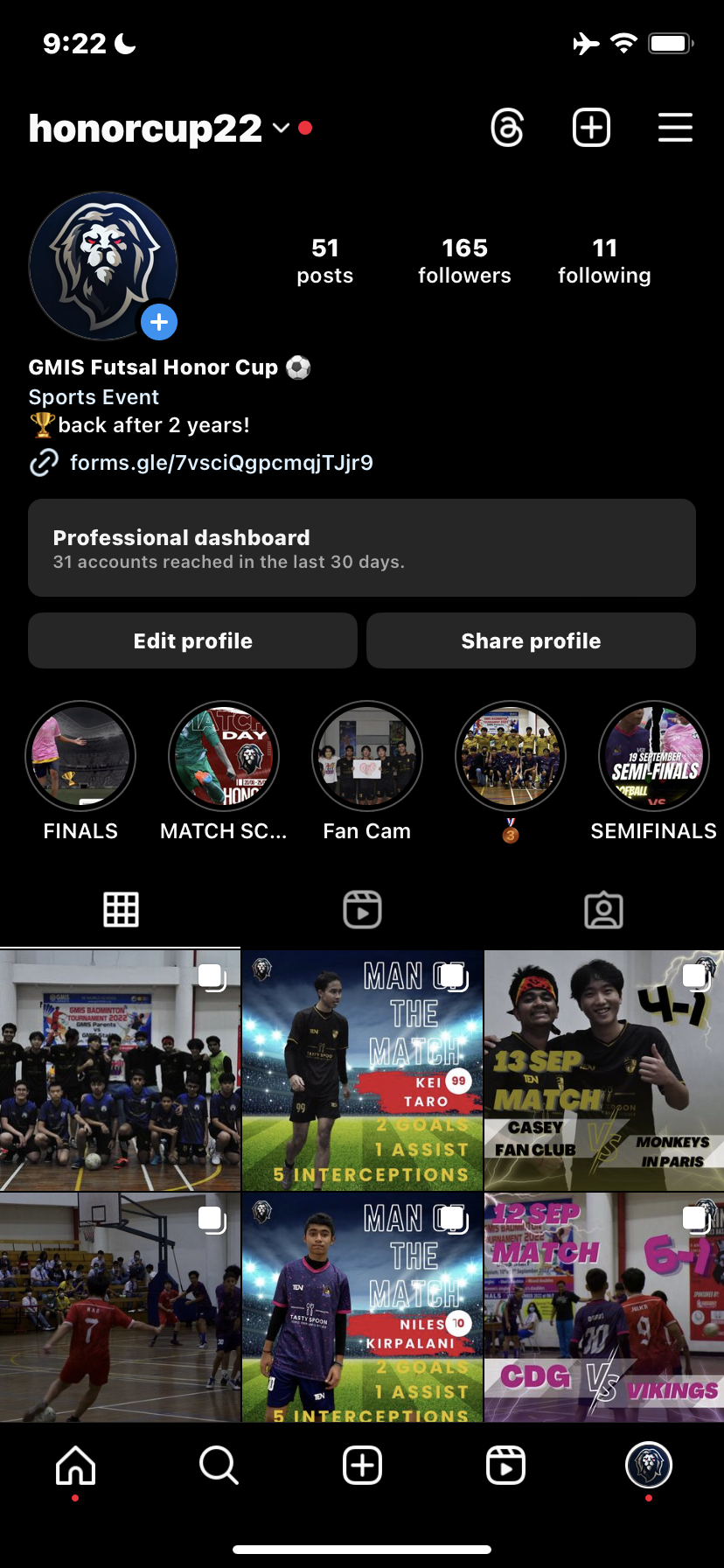Open the SEMIFINALS story highlight
Screen dimensions: 724x1568
coord(654,757)
